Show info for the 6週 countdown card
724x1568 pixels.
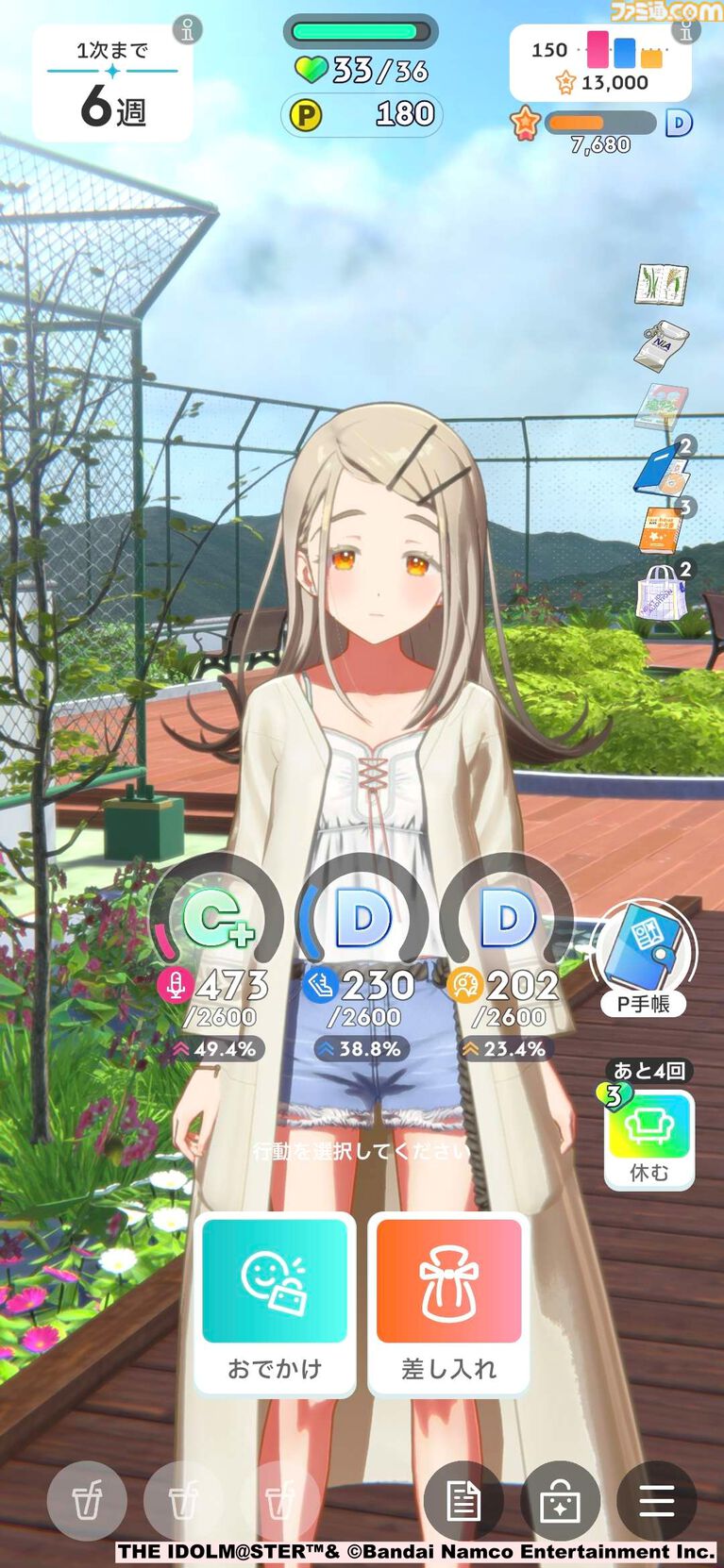point(188,30)
